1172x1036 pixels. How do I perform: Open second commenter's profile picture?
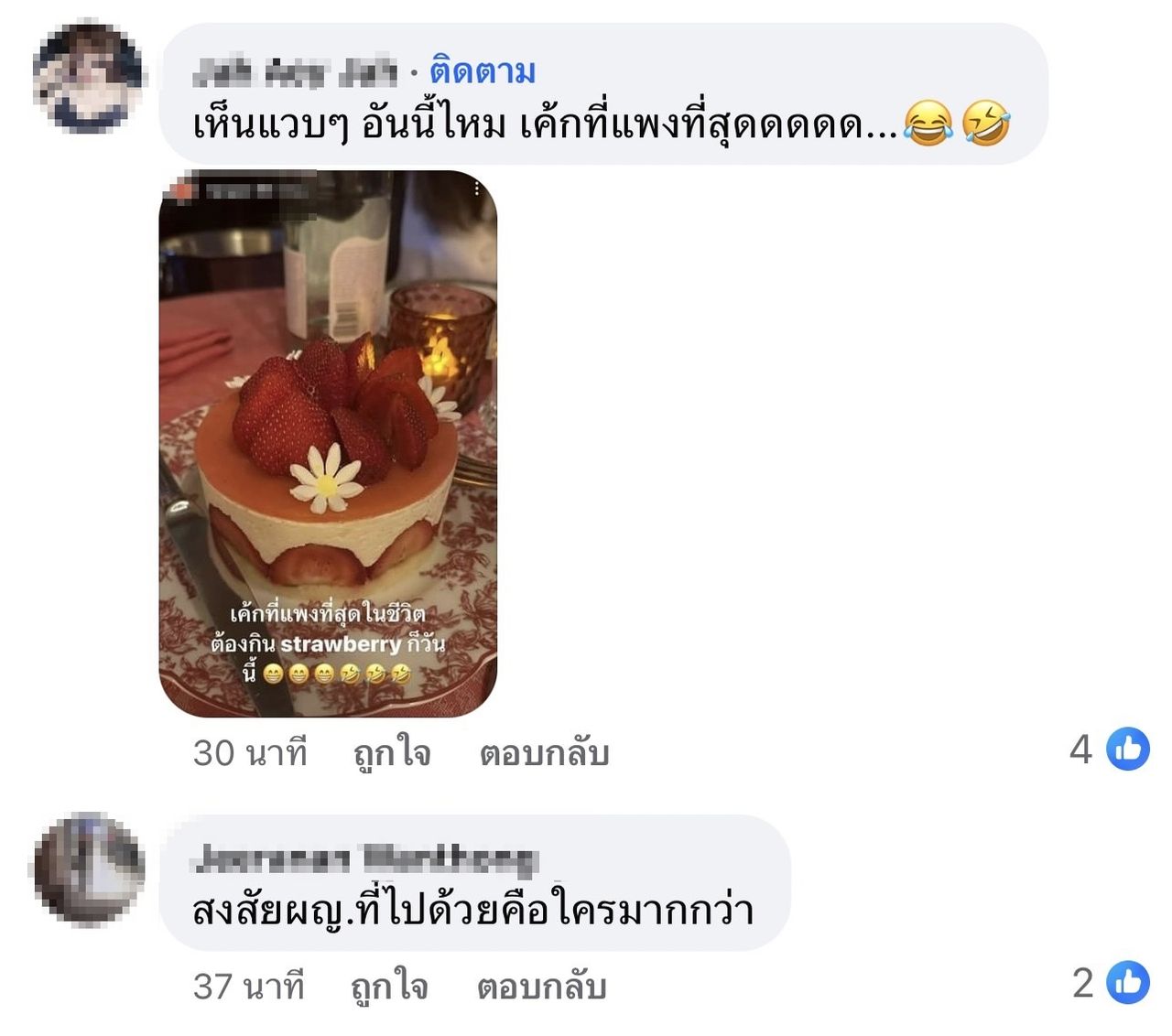89,868
